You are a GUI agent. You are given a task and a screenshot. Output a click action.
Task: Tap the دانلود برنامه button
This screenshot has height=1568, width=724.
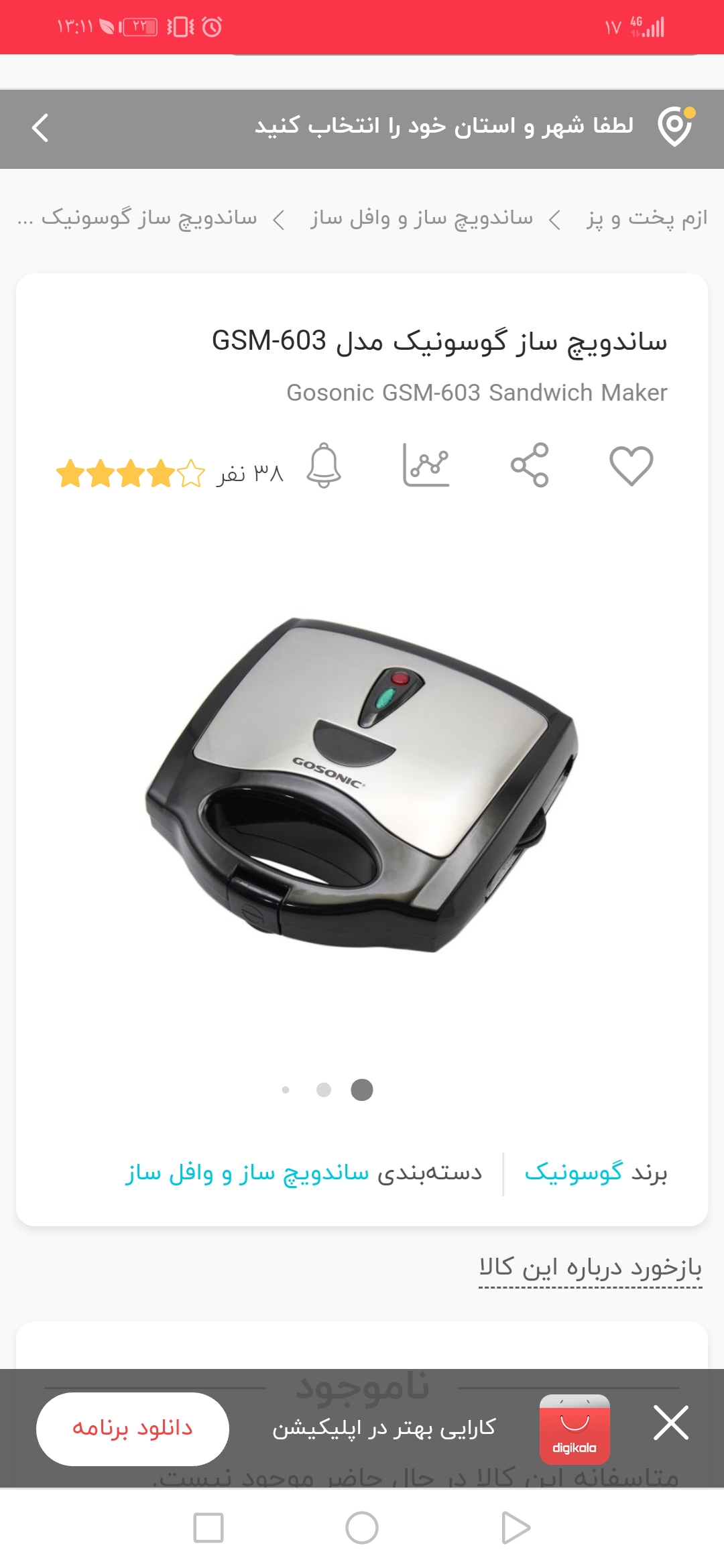133,1429
